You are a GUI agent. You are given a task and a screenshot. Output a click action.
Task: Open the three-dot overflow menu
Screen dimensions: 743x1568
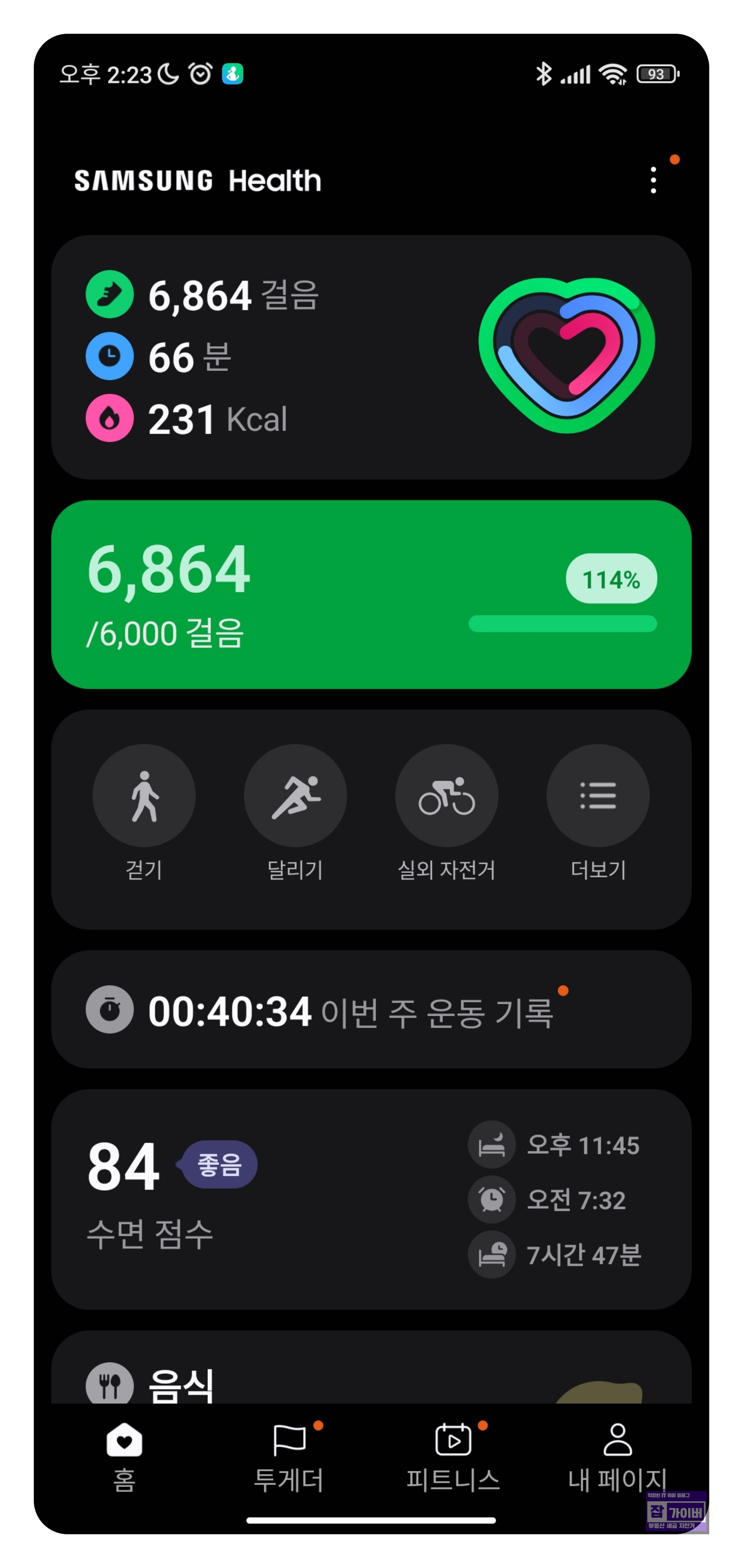coord(653,180)
